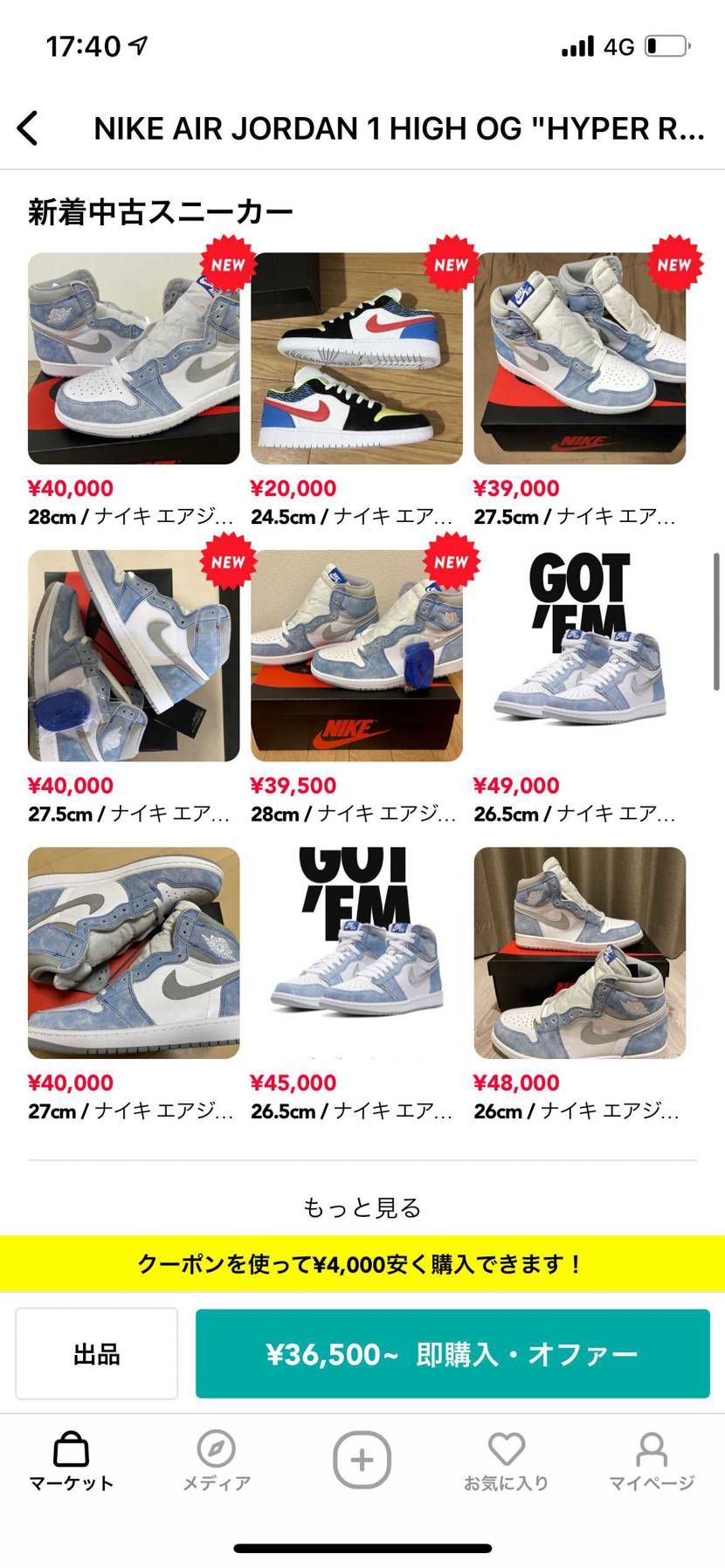Tap the NEW badge on the first ¥40,000 listing
725x1568 pixels.
click(x=225, y=265)
